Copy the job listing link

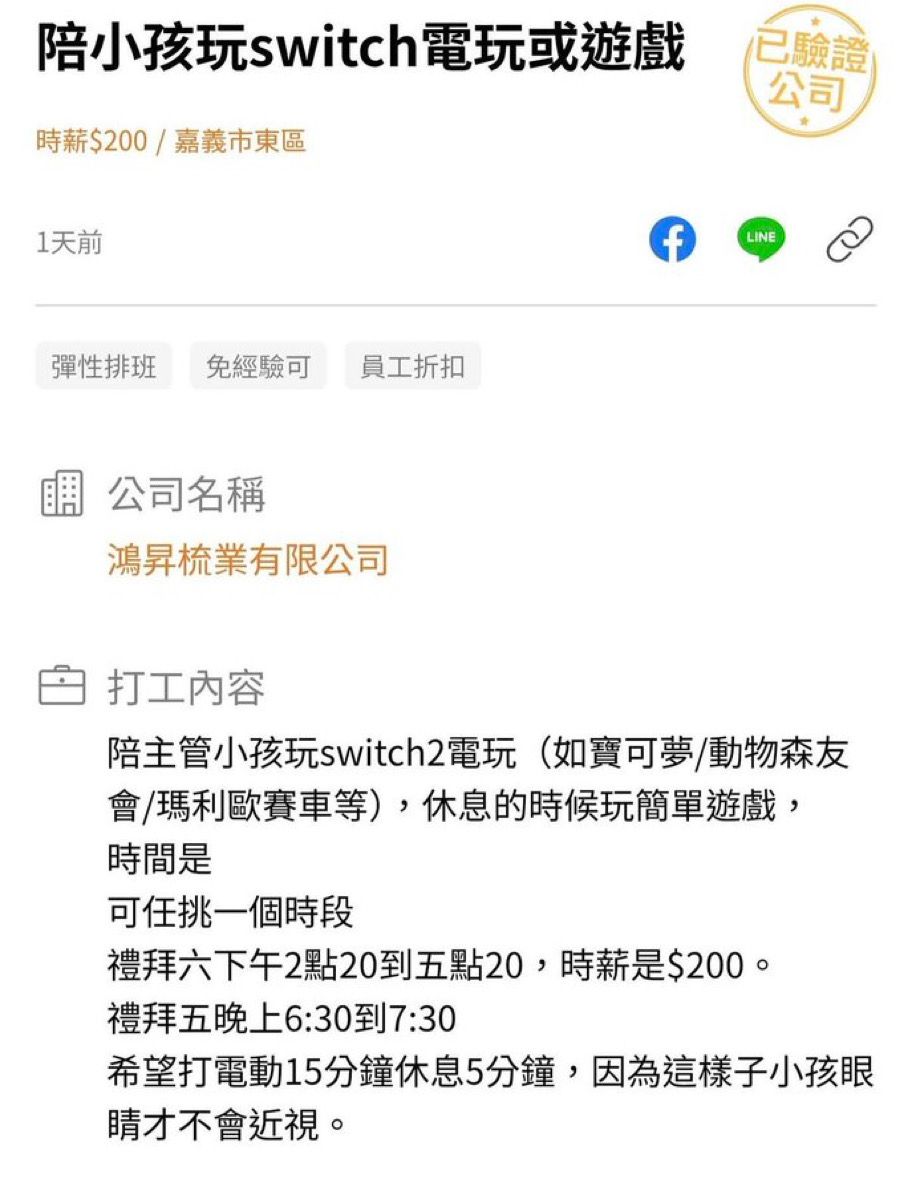coord(850,239)
